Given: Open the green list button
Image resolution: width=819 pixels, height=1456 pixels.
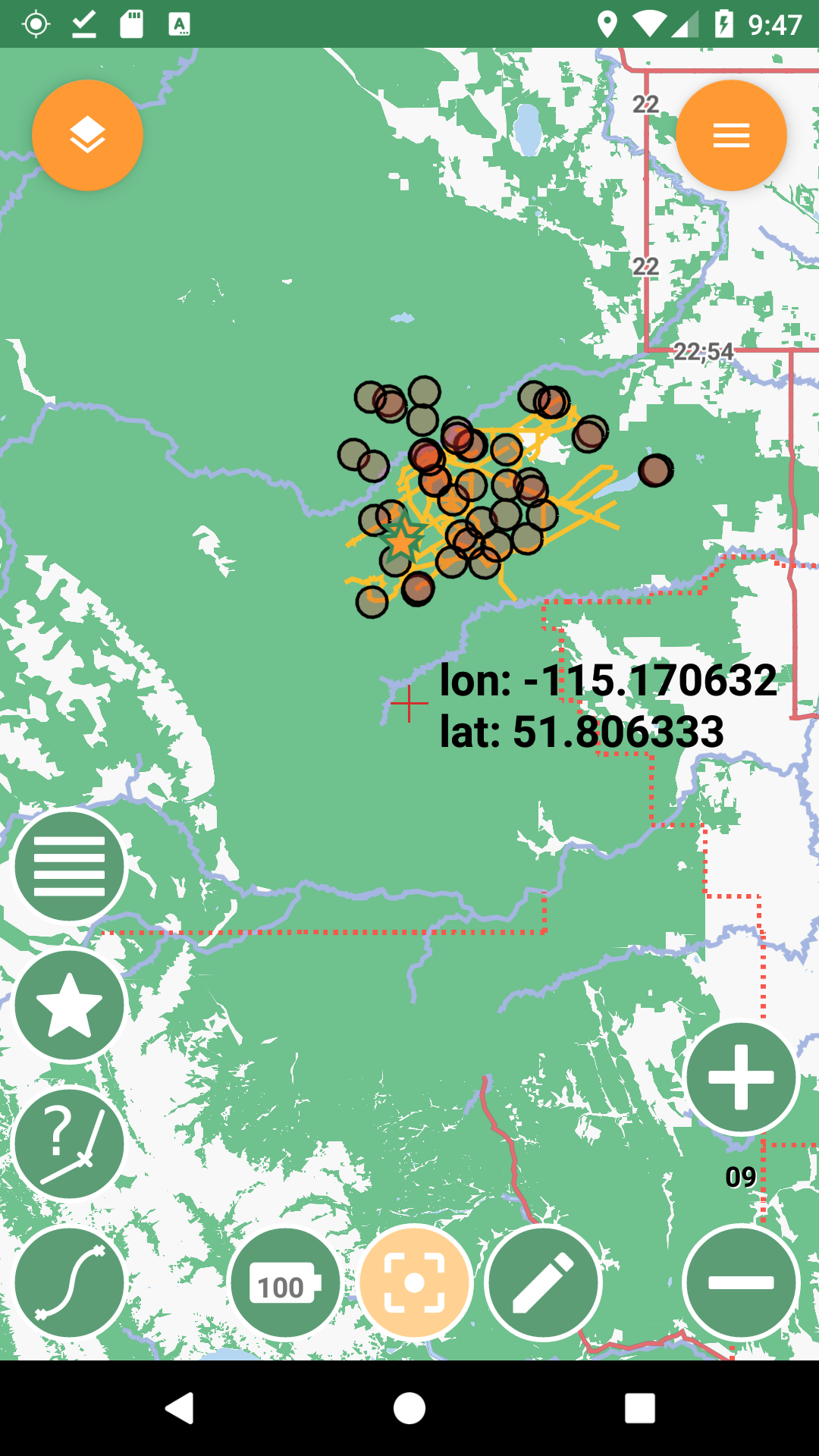Looking at the screenshot, I should pos(70,865).
